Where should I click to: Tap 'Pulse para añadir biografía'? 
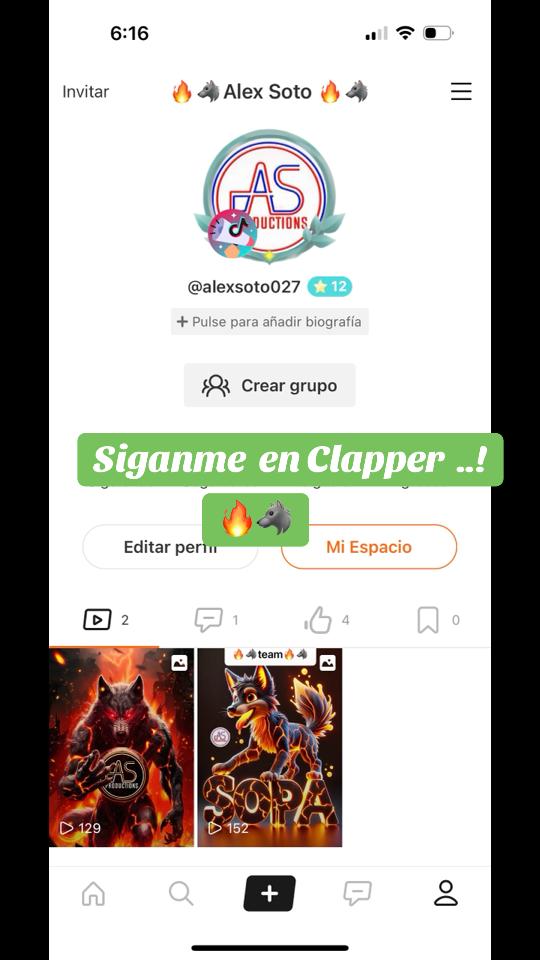point(269,321)
